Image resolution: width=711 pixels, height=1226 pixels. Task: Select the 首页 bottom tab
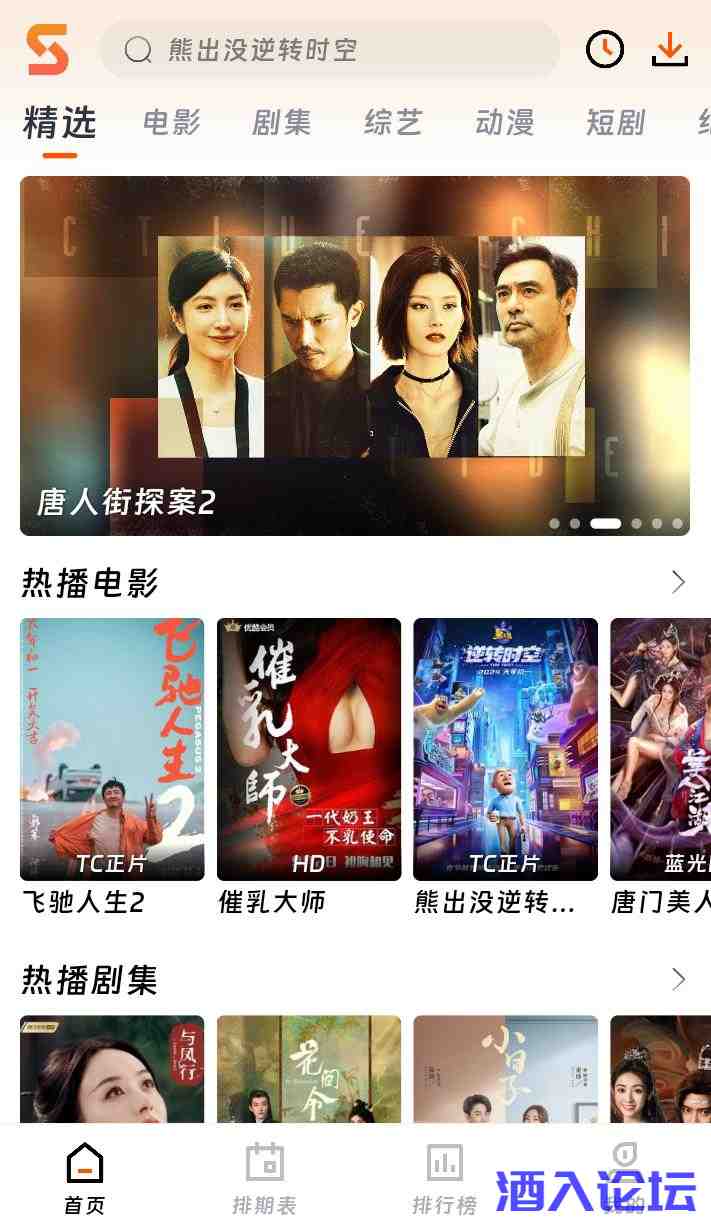pos(85,1180)
